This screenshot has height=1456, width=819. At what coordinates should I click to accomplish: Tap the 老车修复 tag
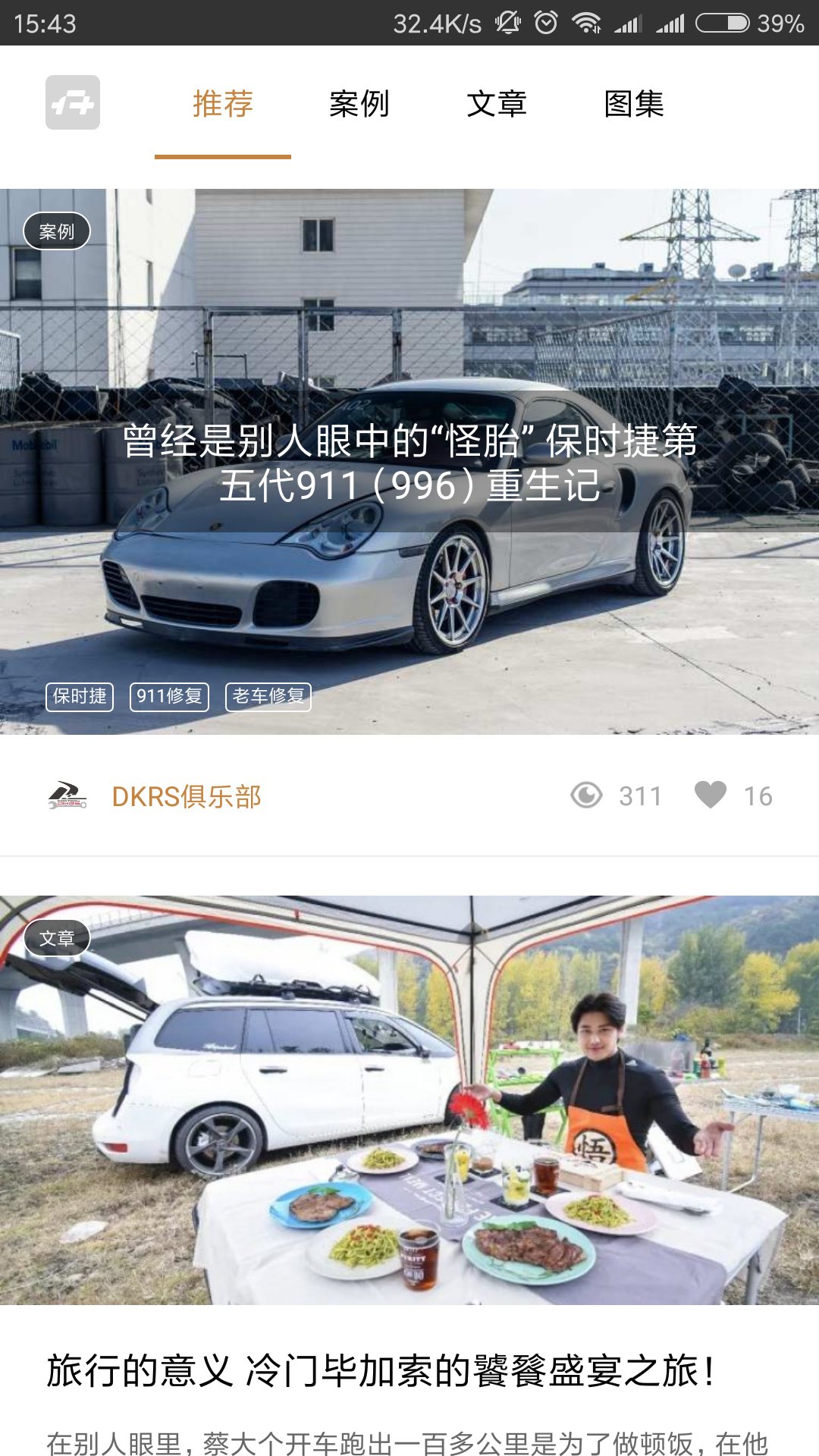point(268,696)
